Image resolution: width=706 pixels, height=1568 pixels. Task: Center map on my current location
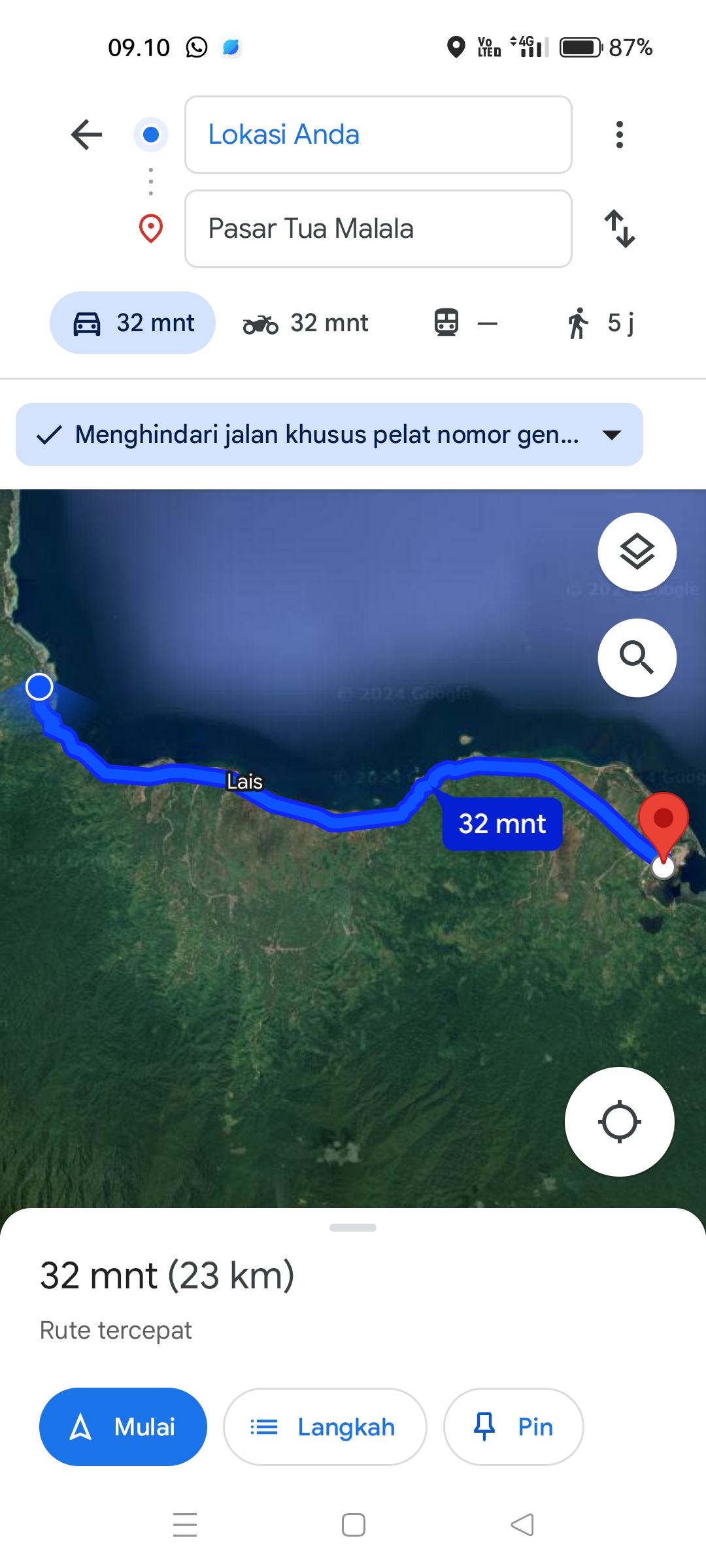click(620, 1122)
